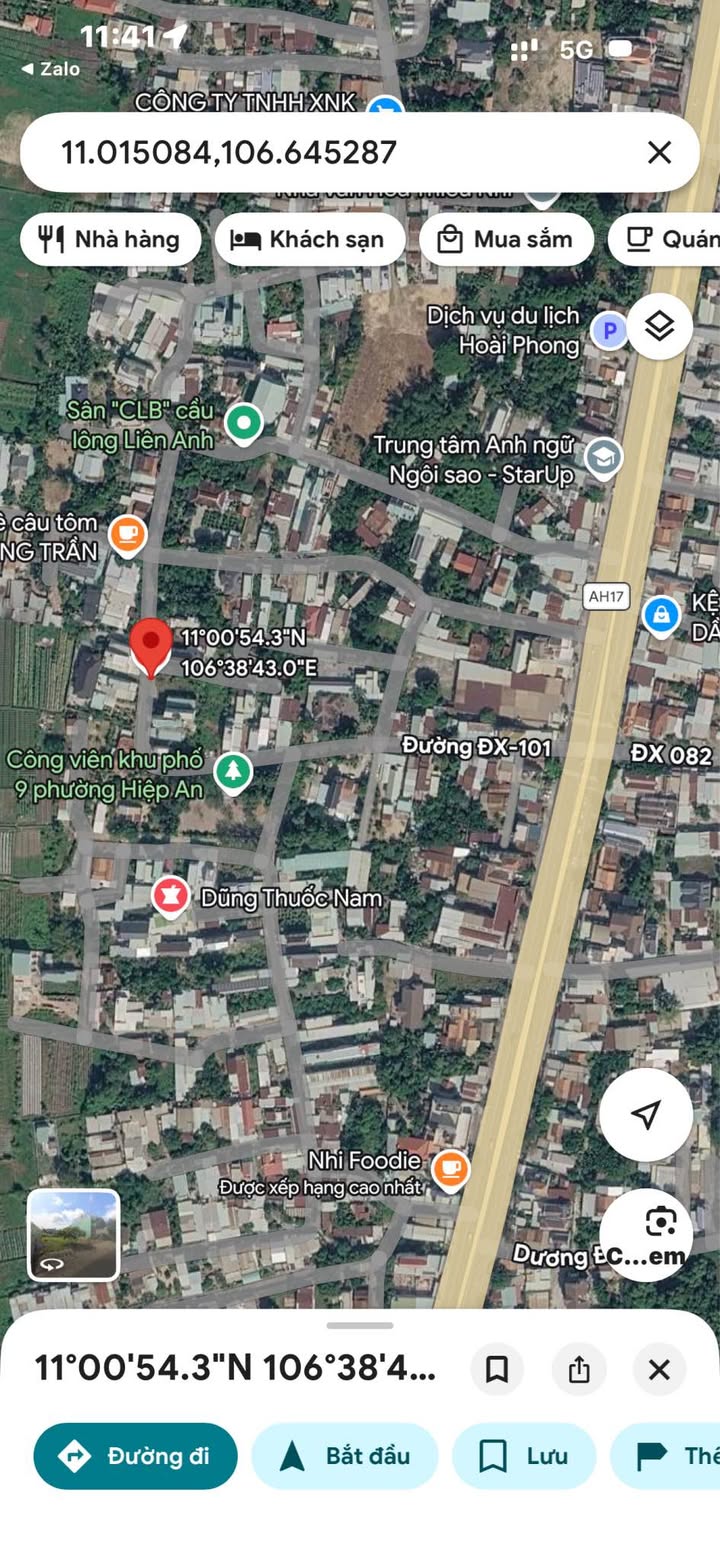Open Công viên khu phố 9 marker
Screen dimensions: 720x1560
pyautogui.click(x=233, y=772)
